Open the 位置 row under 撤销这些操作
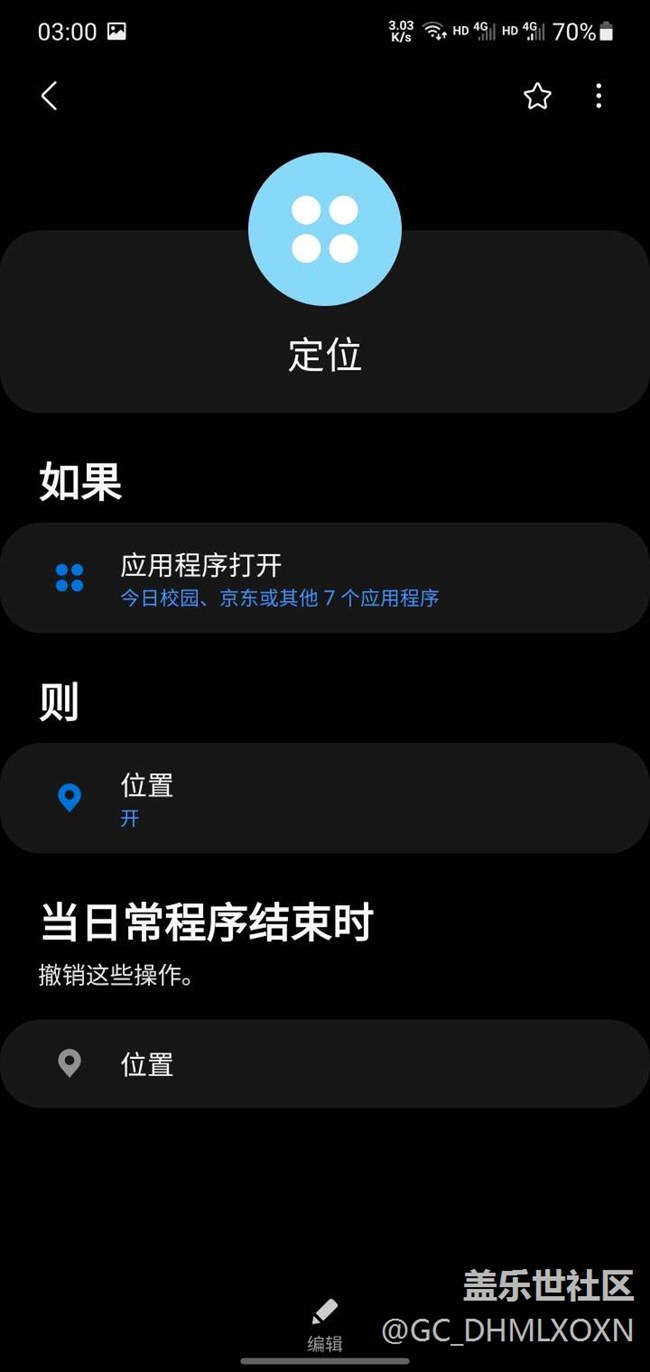The height and width of the screenshot is (1372, 650). point(325,1064)
